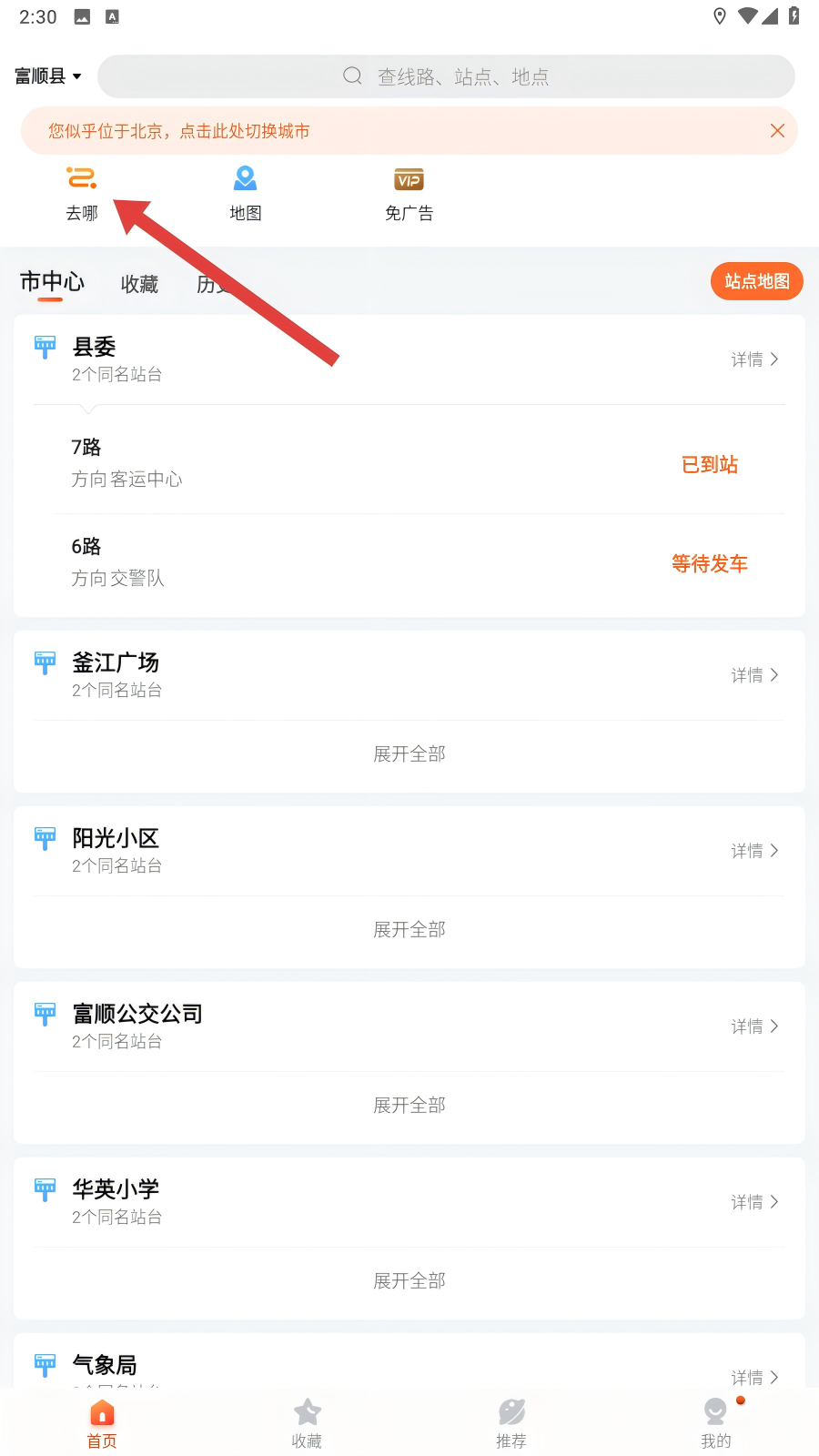Image resolution: width=819 pixels, height=1456 pixels.
Task: Switch to the 推荐 bottom tab
Action: [x=511, y=1423]
